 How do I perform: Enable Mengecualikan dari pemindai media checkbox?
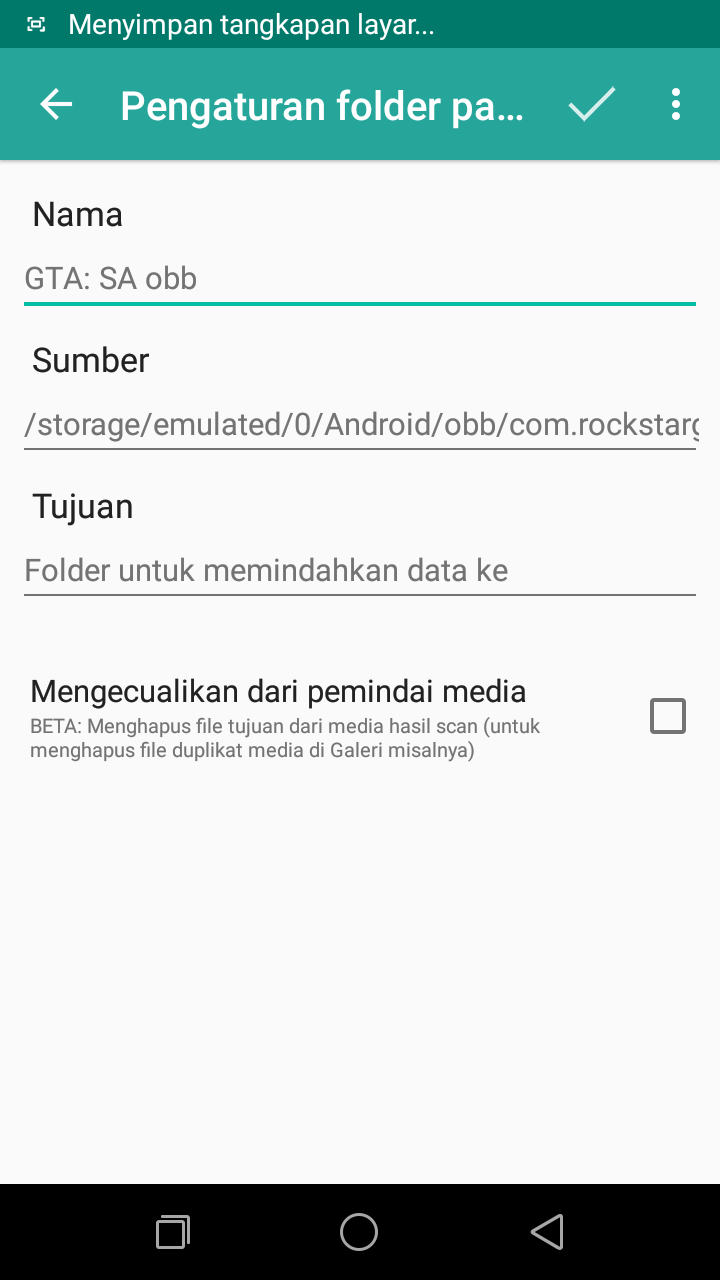667,716
